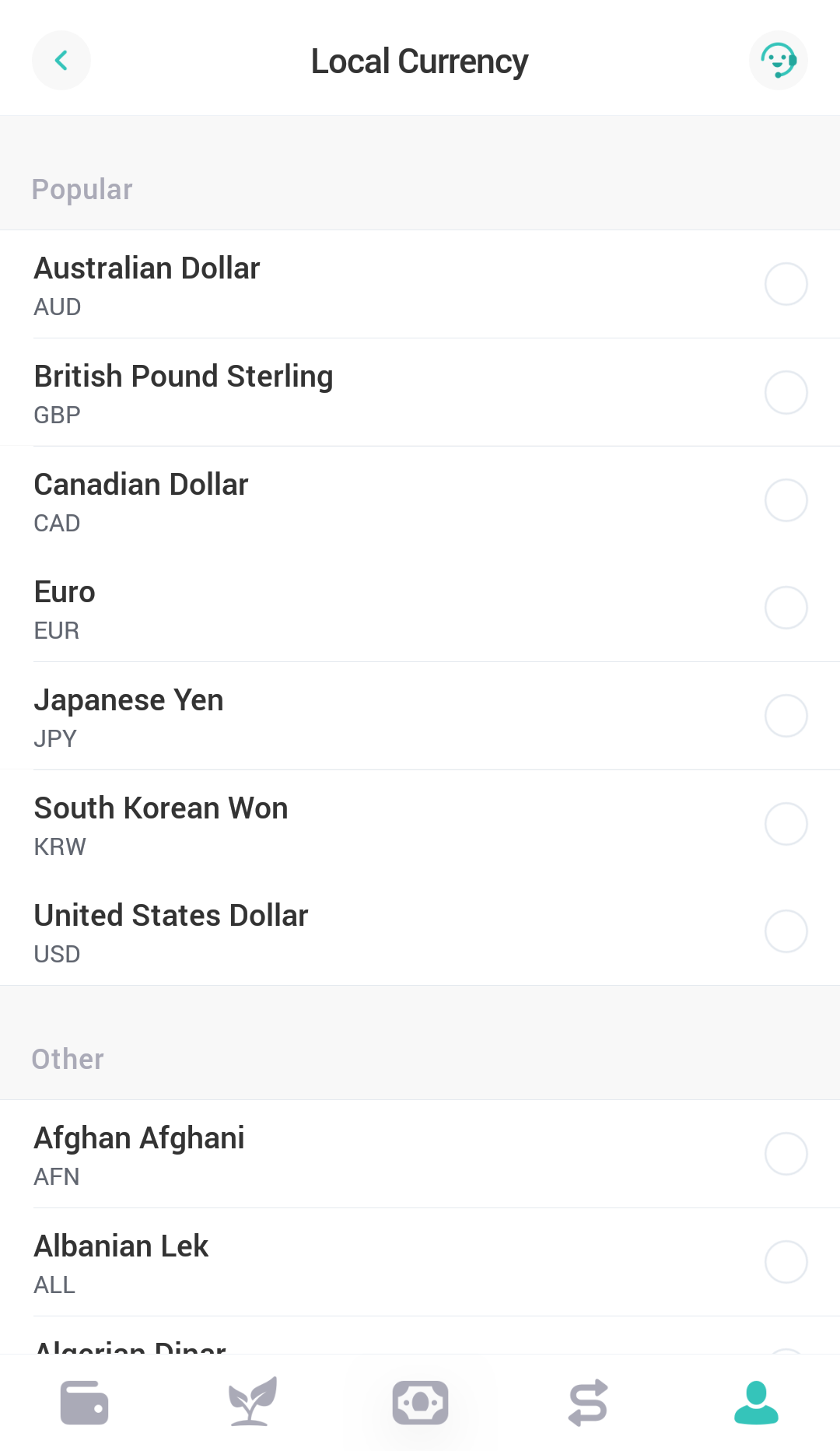Choose British Pound Sterling
This screenshot has width=840, height=1451.
coord(420,393)
